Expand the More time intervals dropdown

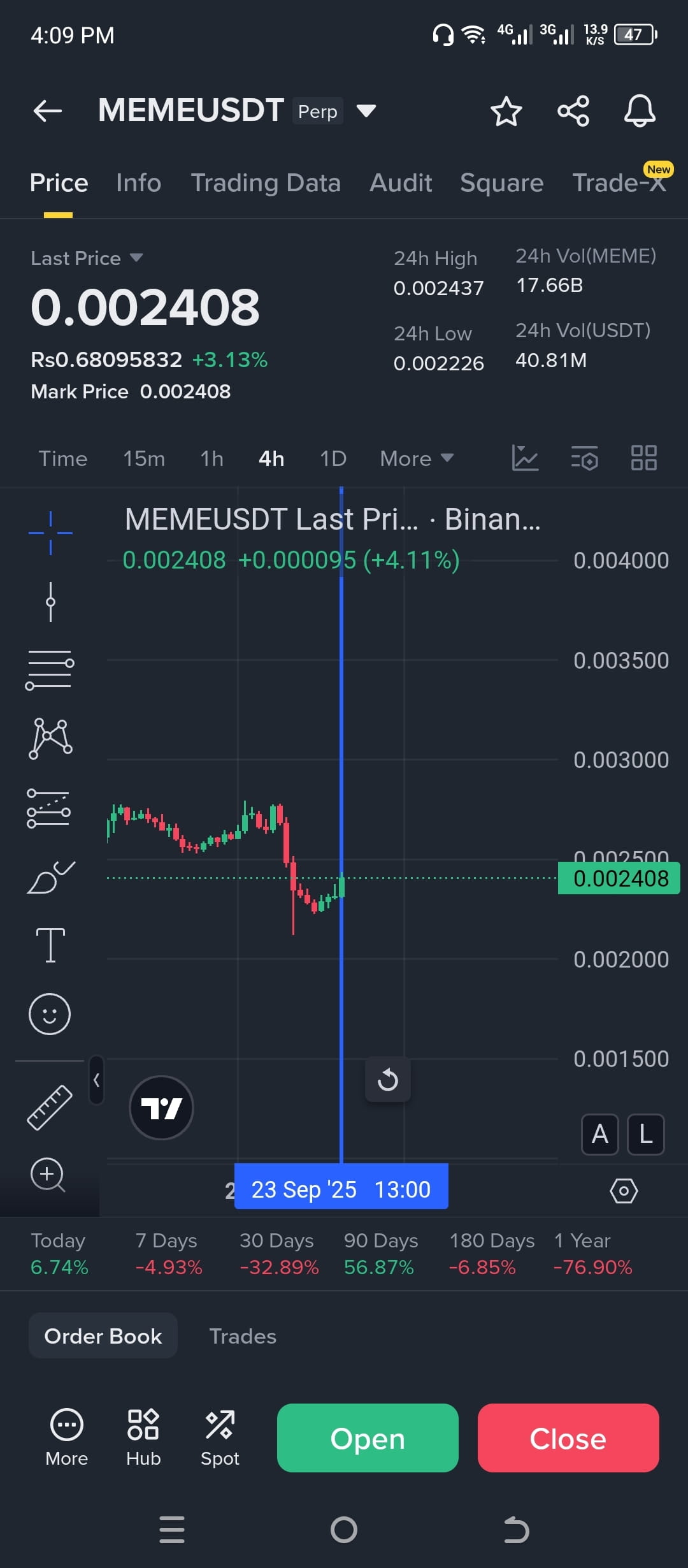[416, 458]
